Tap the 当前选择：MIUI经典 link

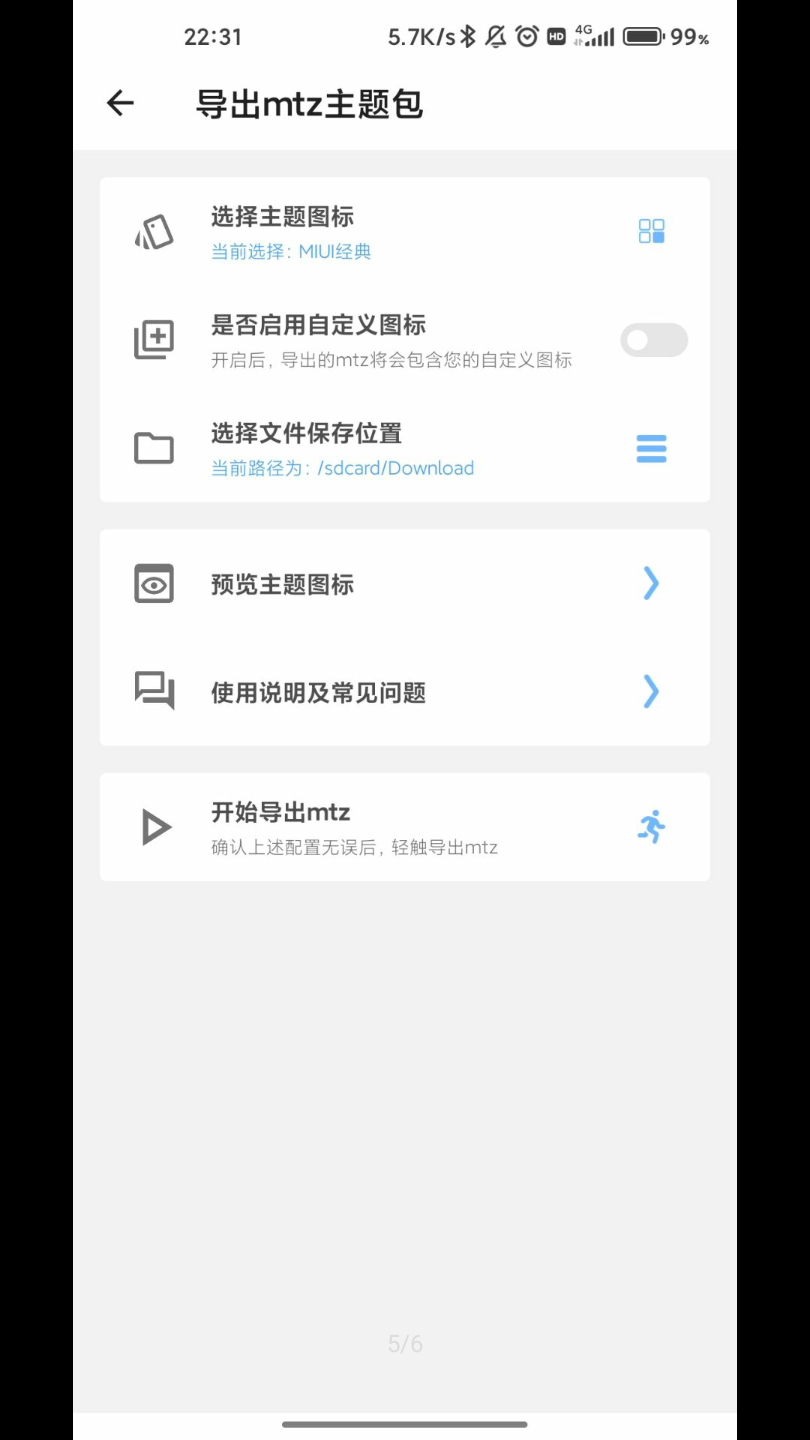click(x=290, y=251)
